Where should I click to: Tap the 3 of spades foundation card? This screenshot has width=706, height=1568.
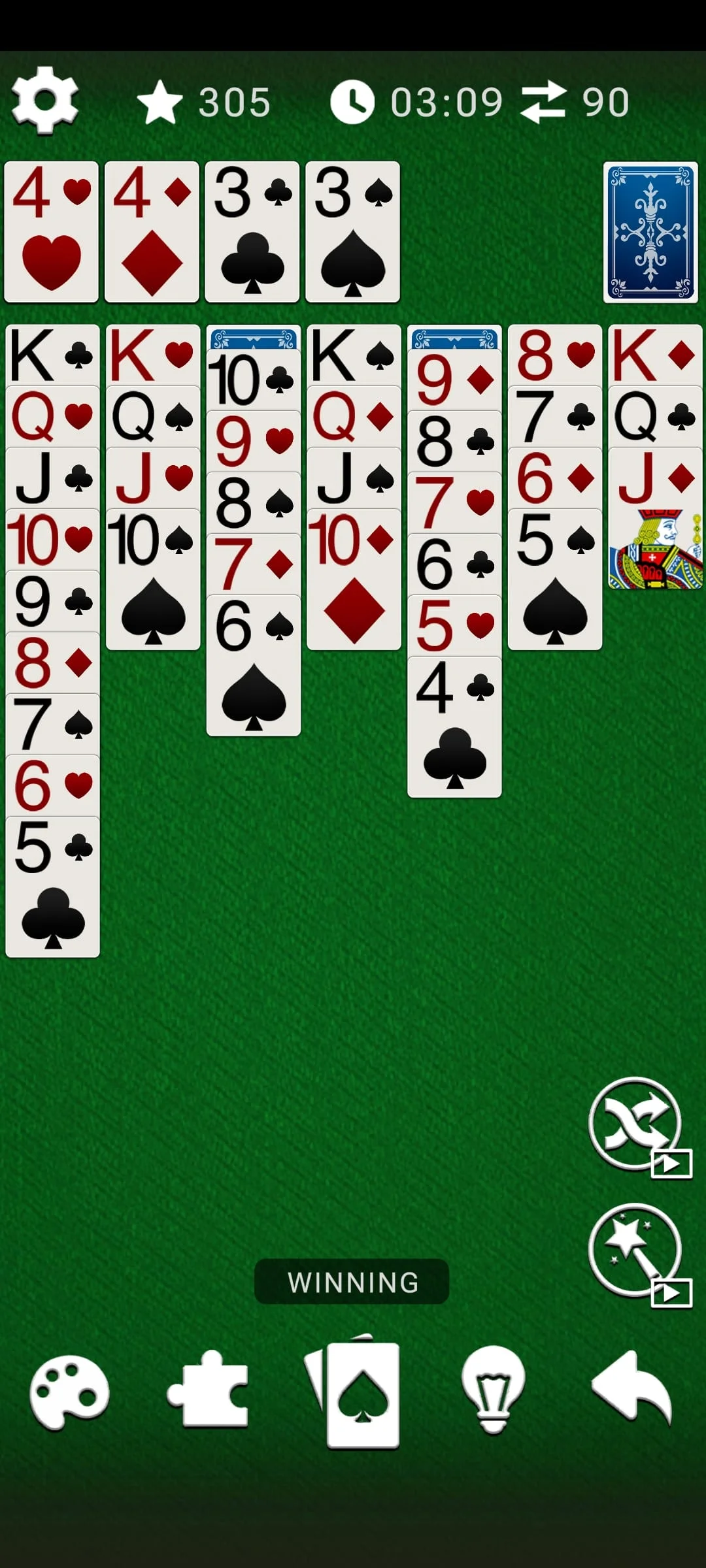[x=353, y=233]
